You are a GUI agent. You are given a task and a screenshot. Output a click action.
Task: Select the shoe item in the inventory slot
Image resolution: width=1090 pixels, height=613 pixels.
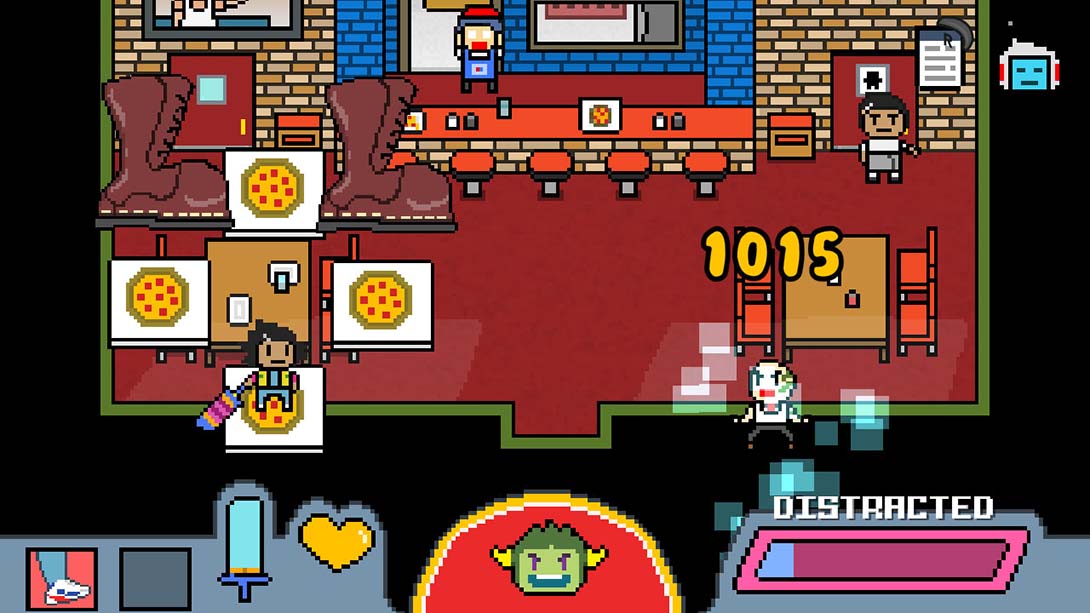pos(62,579)
